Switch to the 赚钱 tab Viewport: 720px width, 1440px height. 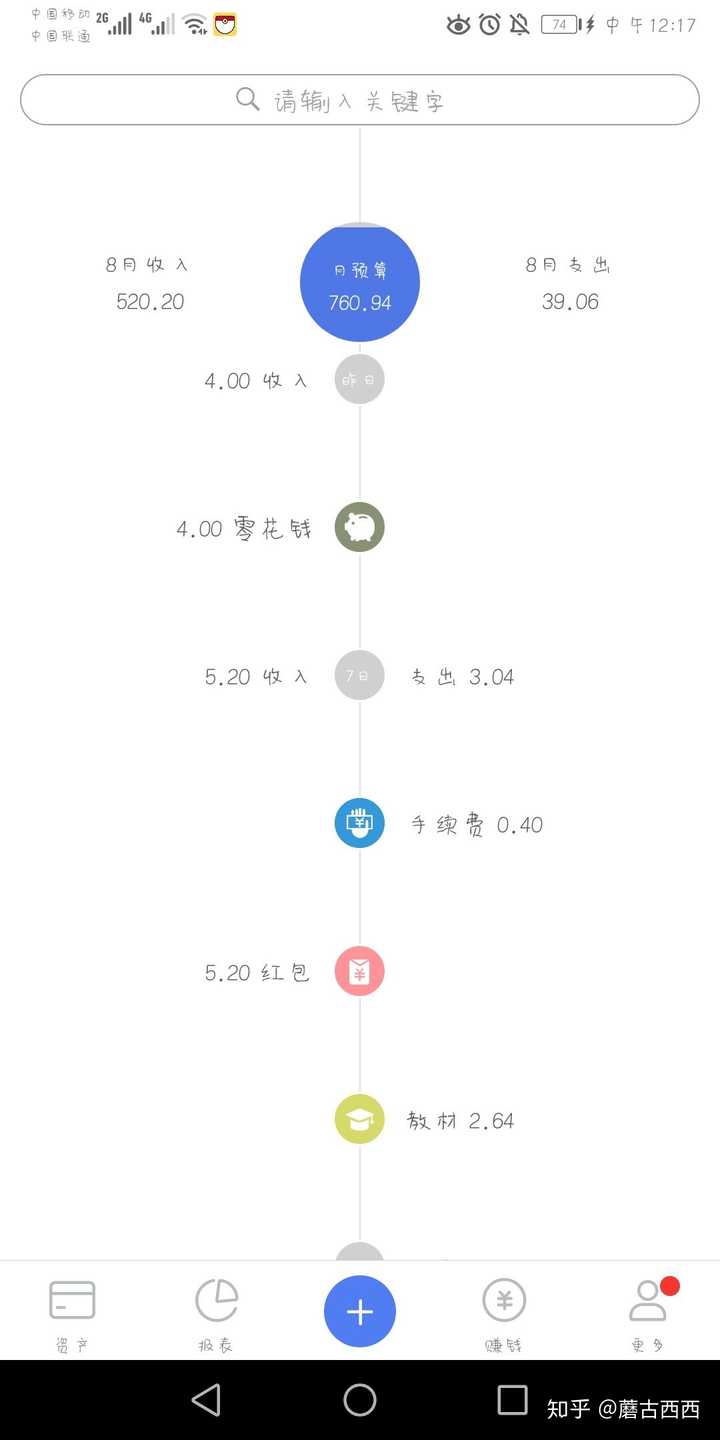504,1314
